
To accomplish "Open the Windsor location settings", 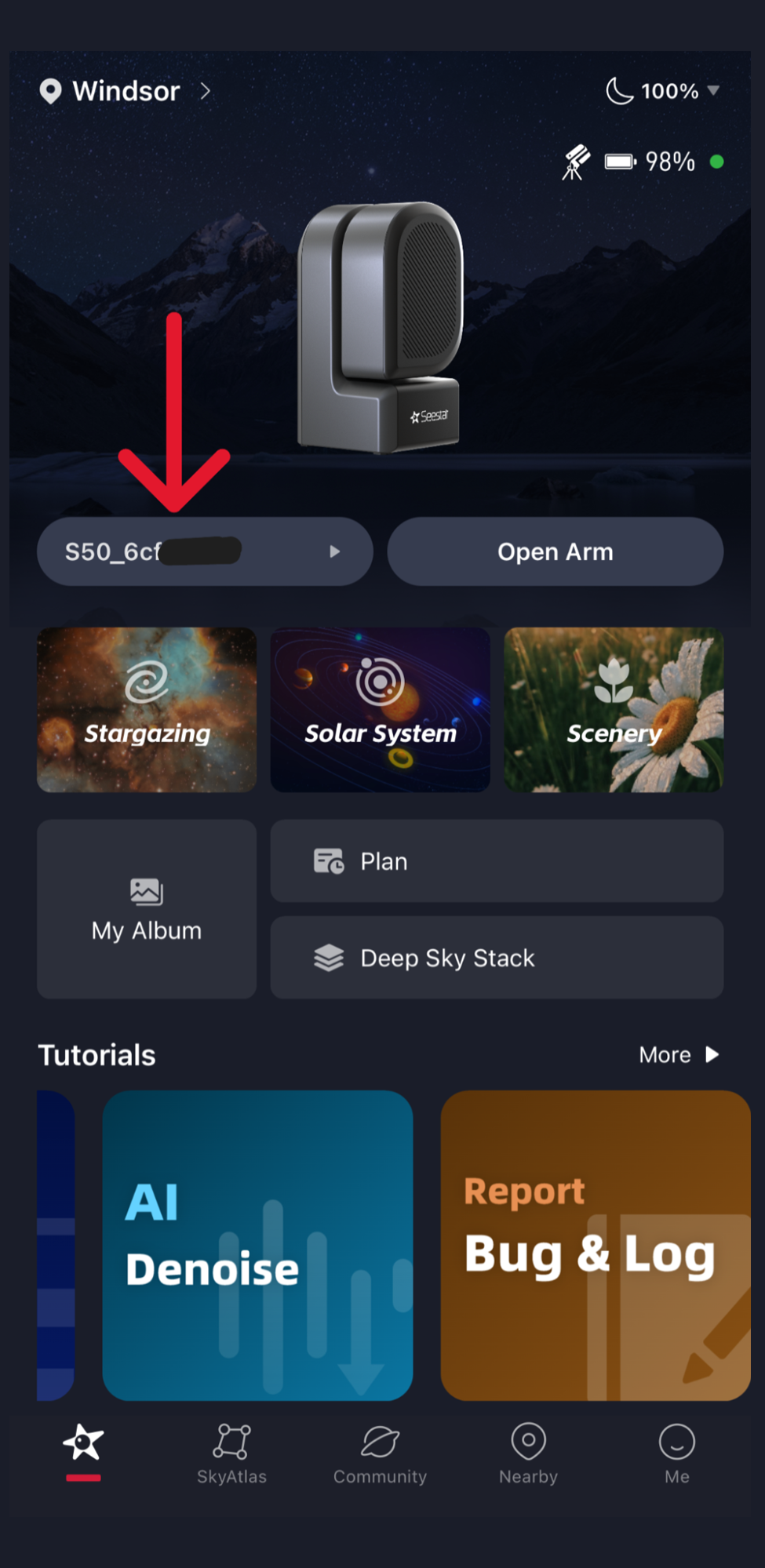I will [126, 91].
